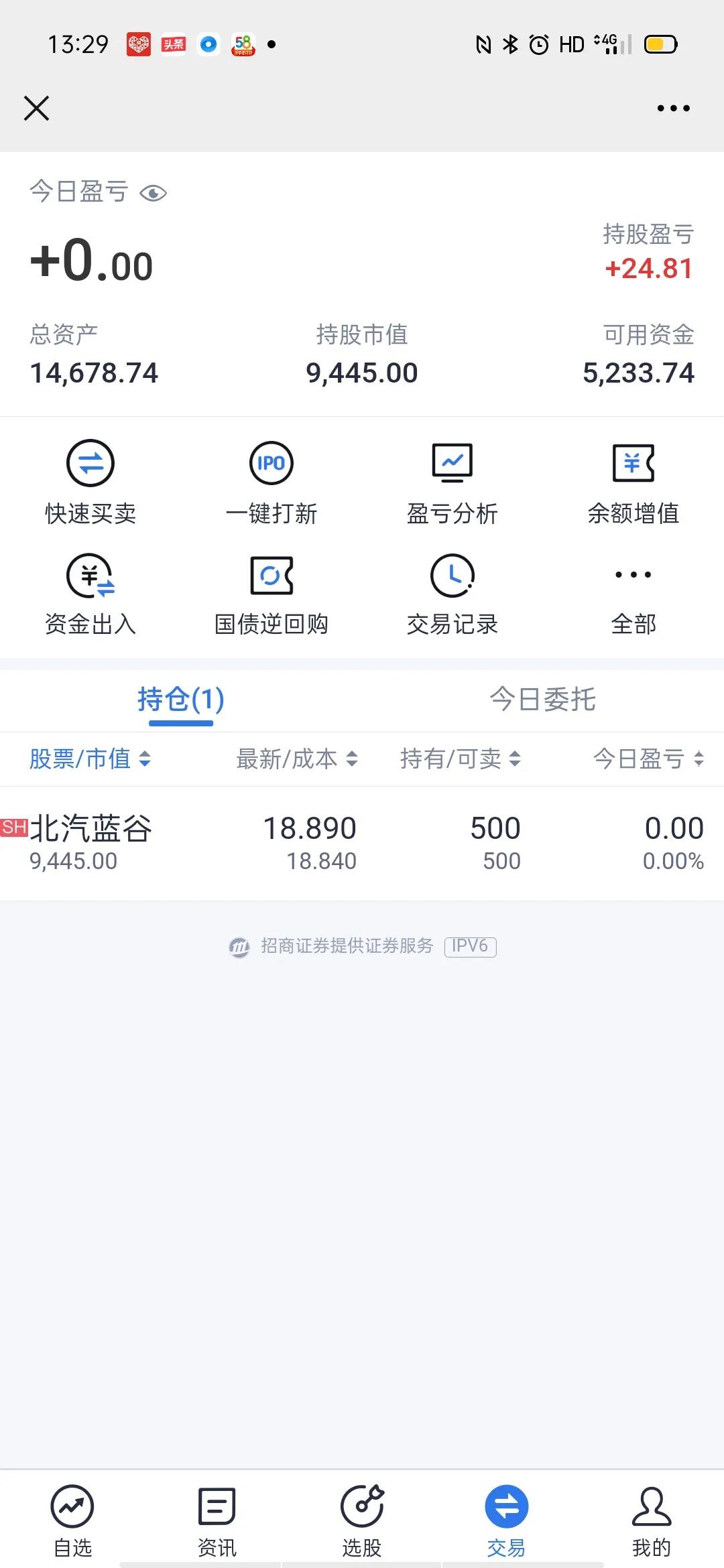Sort holdings by 最新/成本
This screenshot has width=724, height=1568.
coord(296,759)
